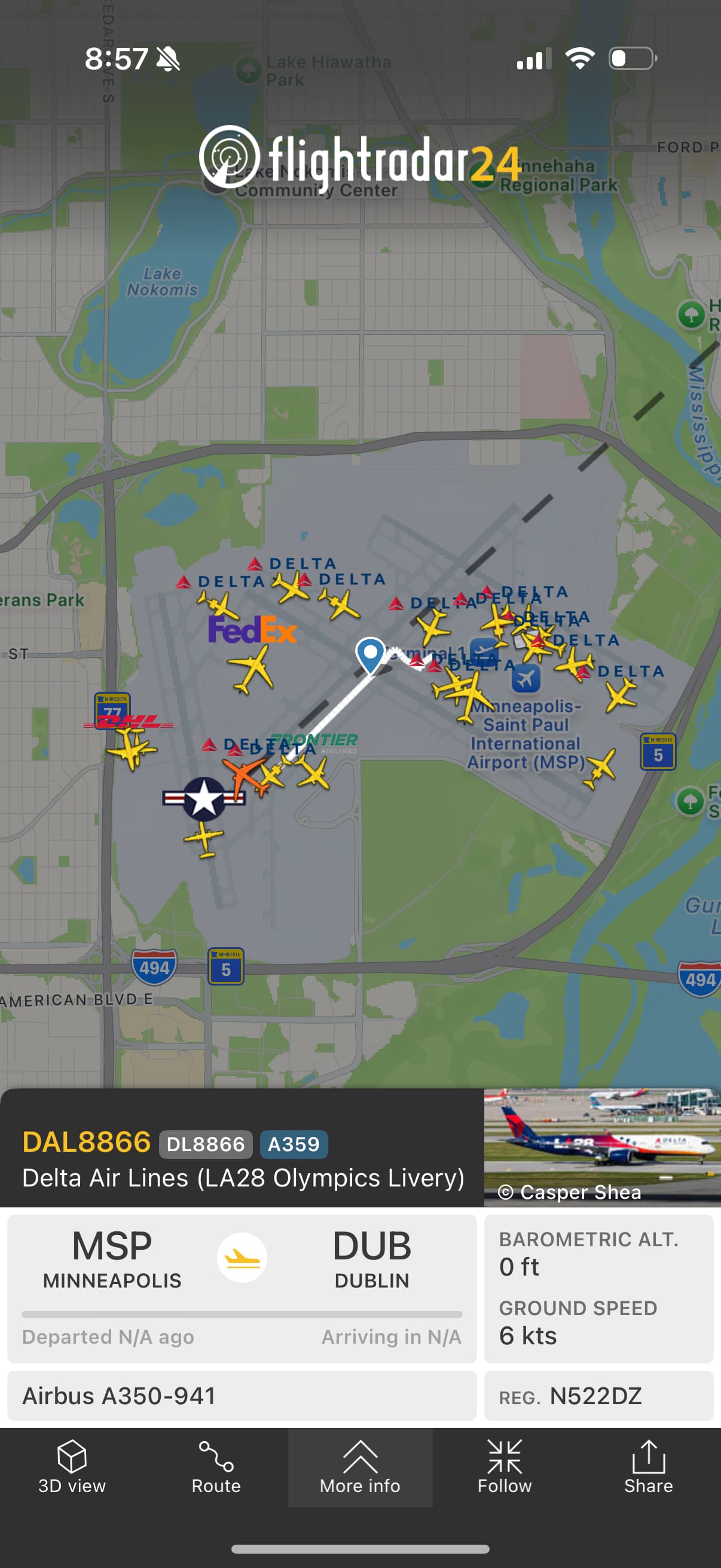Open the LA28 livery aircraft photo
The height and width of the screenshot is (1568, 721).
click(x=602, y=1147)
